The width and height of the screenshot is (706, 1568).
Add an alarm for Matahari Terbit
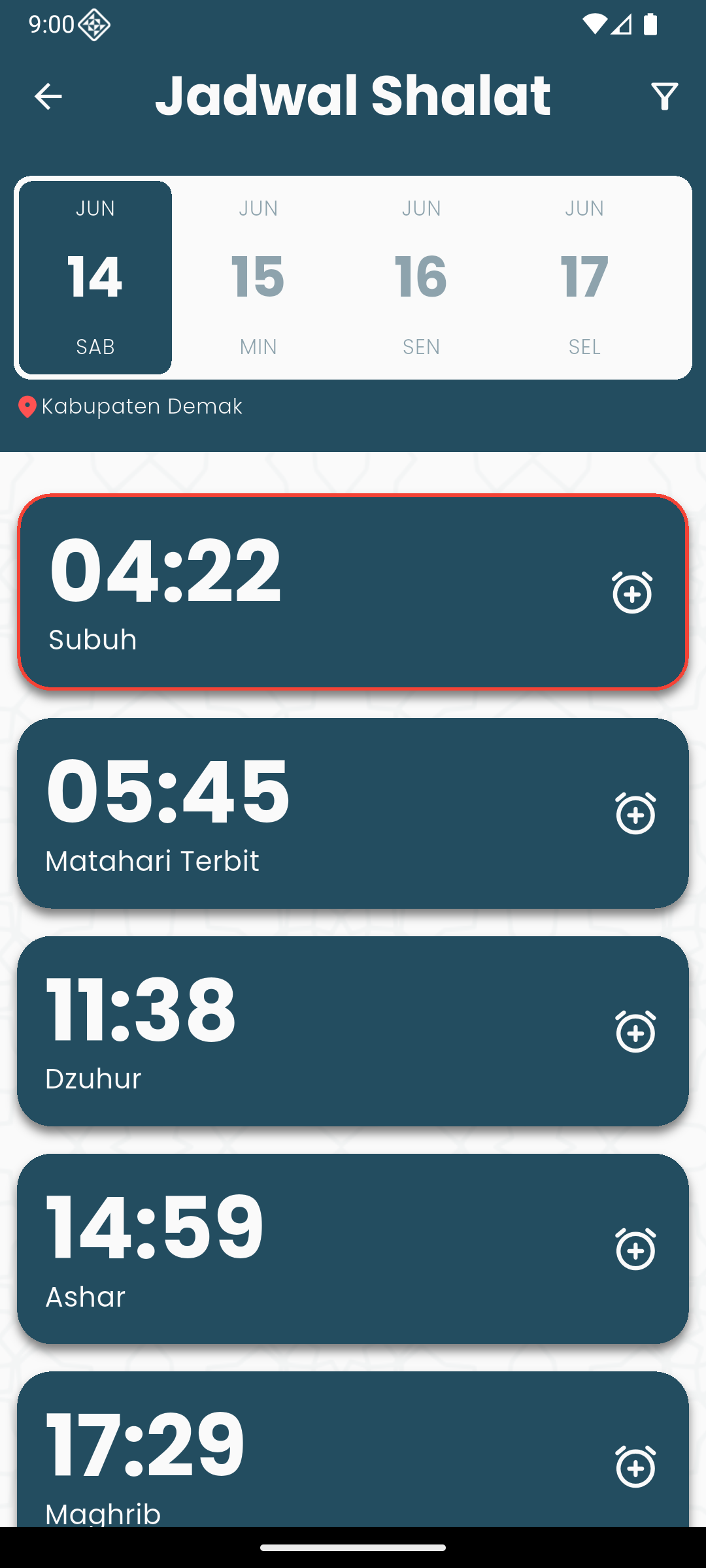[635, 813]
